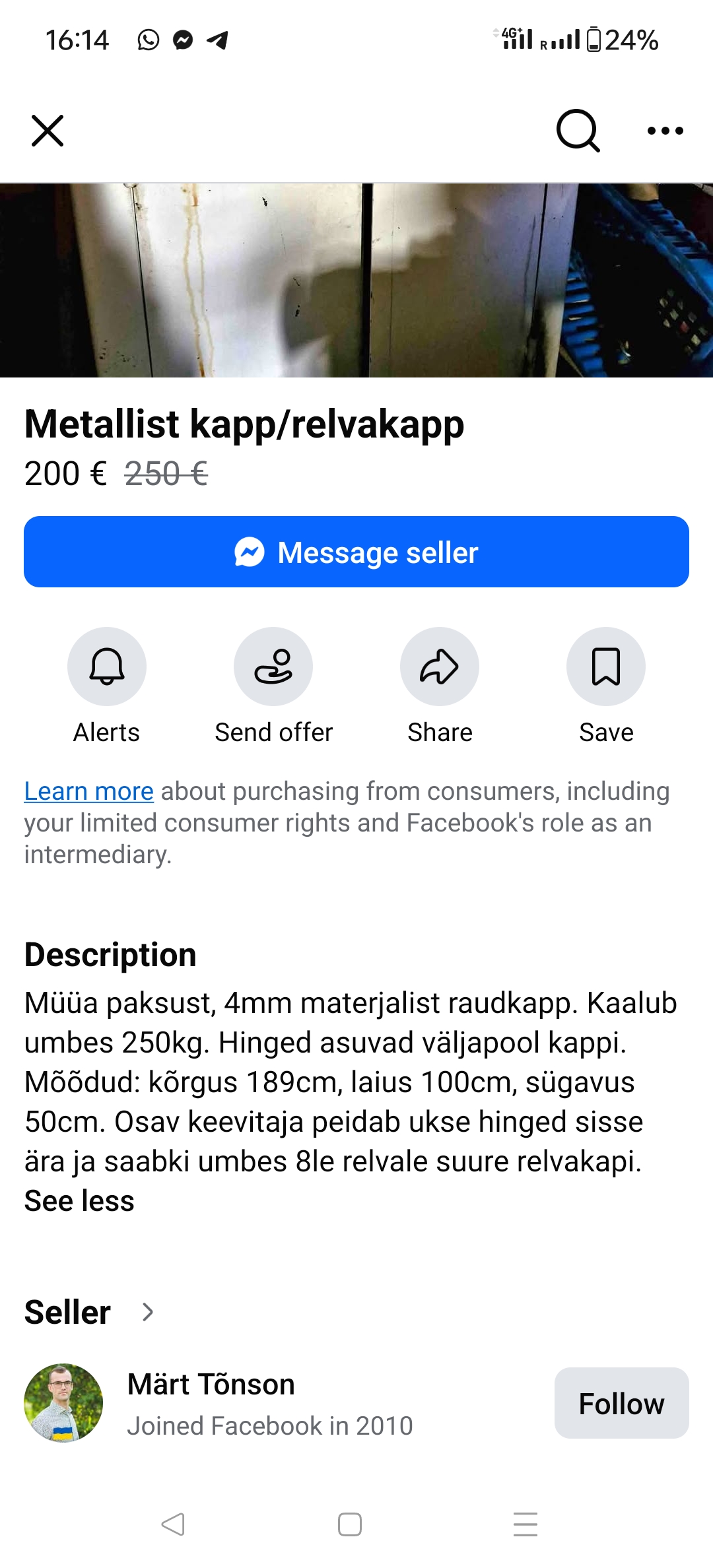Send an offer to the seller
This screenshot has height=1568, width=713.
pos(273,667)
